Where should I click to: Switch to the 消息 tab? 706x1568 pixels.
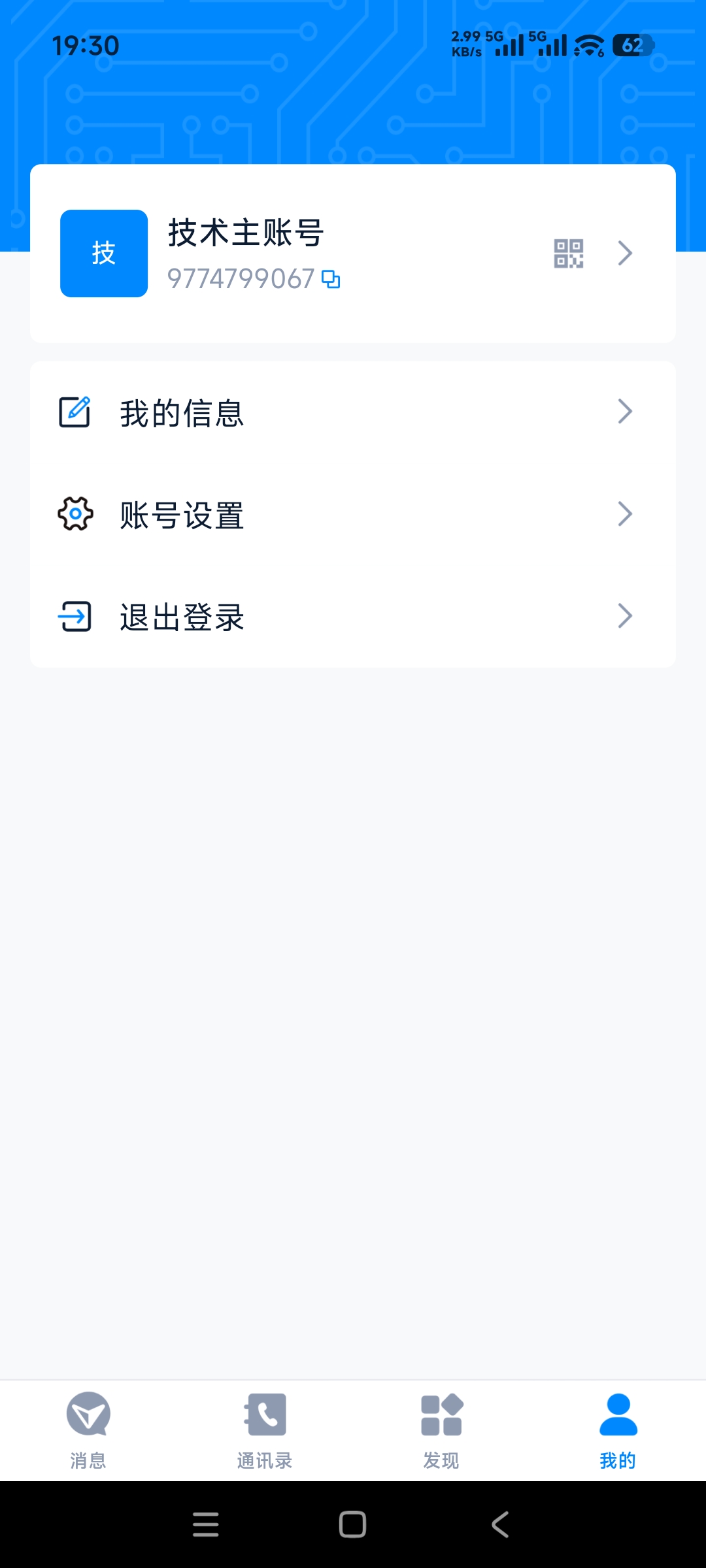coord(88,1431)
